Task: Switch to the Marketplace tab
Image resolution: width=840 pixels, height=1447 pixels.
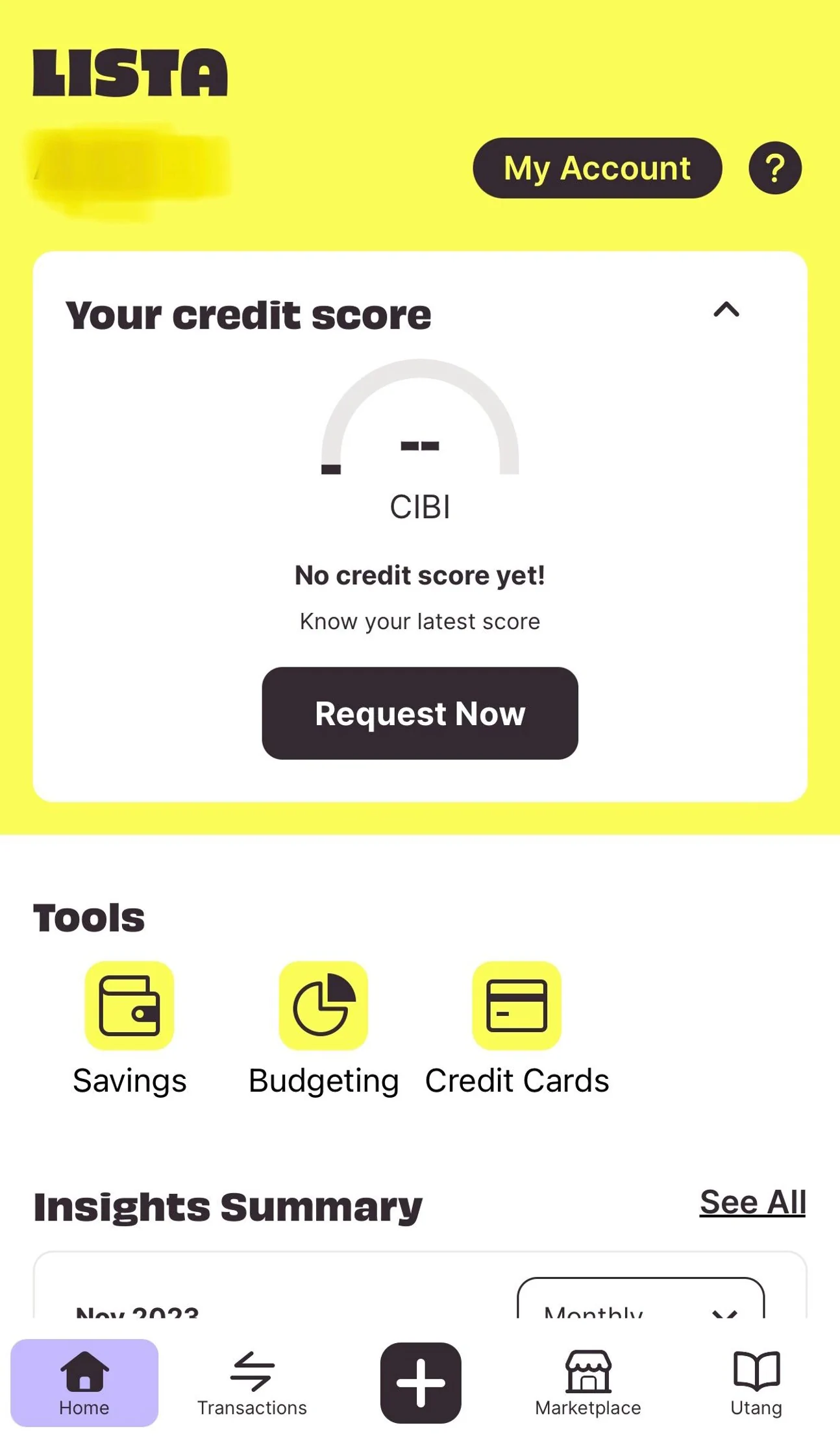Action: 588,1382
